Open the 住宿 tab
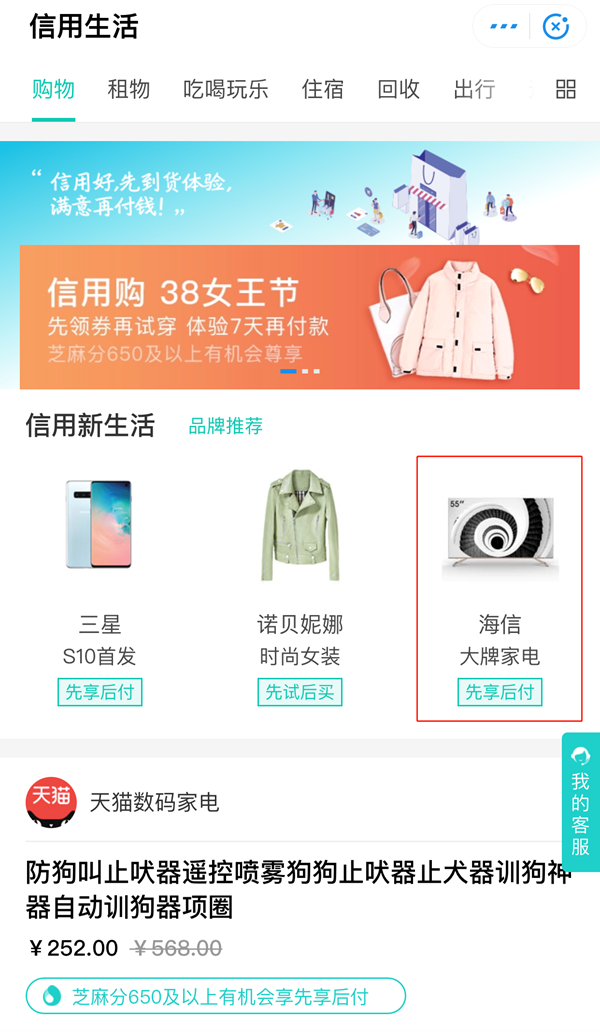The image size is (600, 1032). tap(323, 89)
